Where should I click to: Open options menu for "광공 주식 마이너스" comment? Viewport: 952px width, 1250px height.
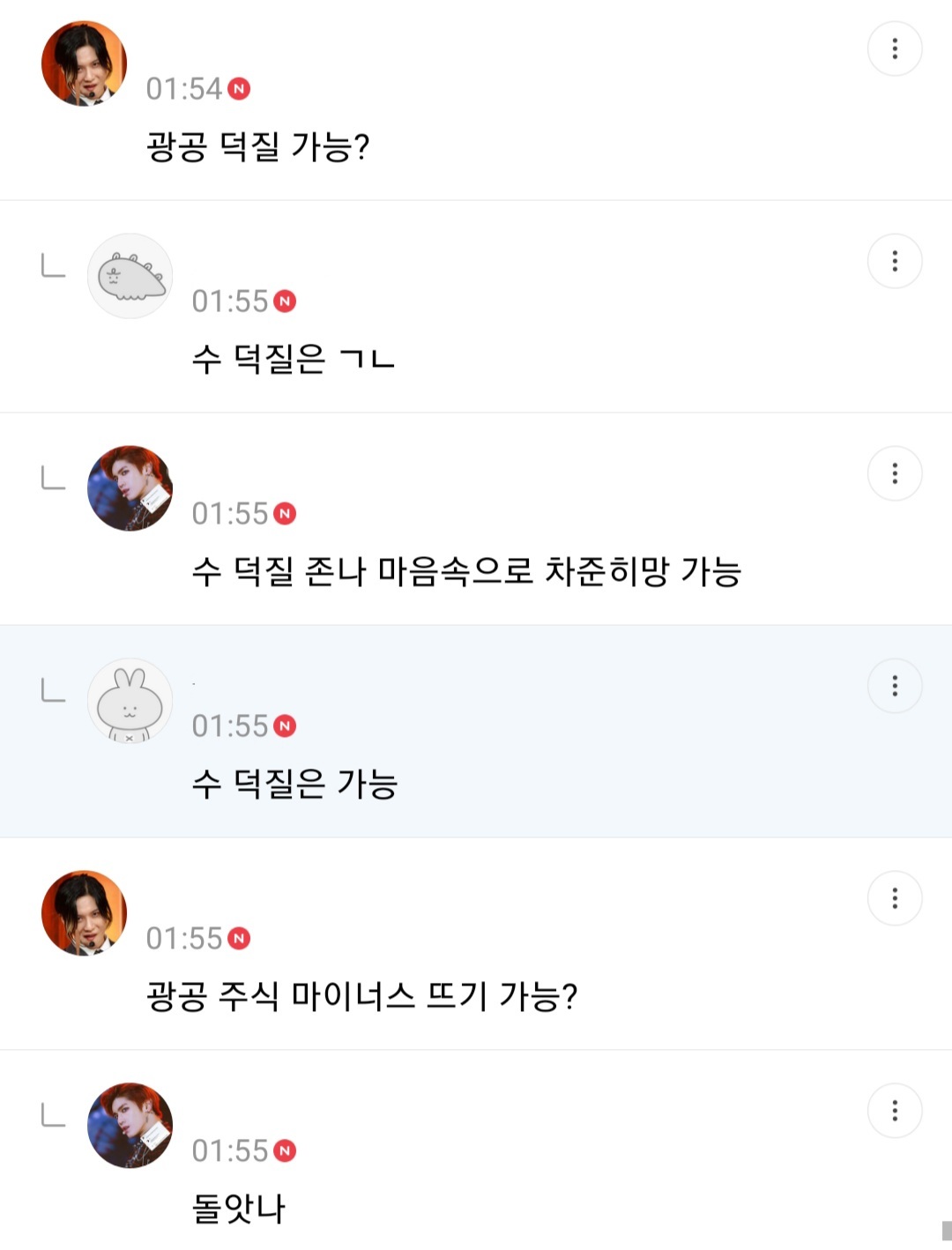pyautogui.click(x=896, y=898)
